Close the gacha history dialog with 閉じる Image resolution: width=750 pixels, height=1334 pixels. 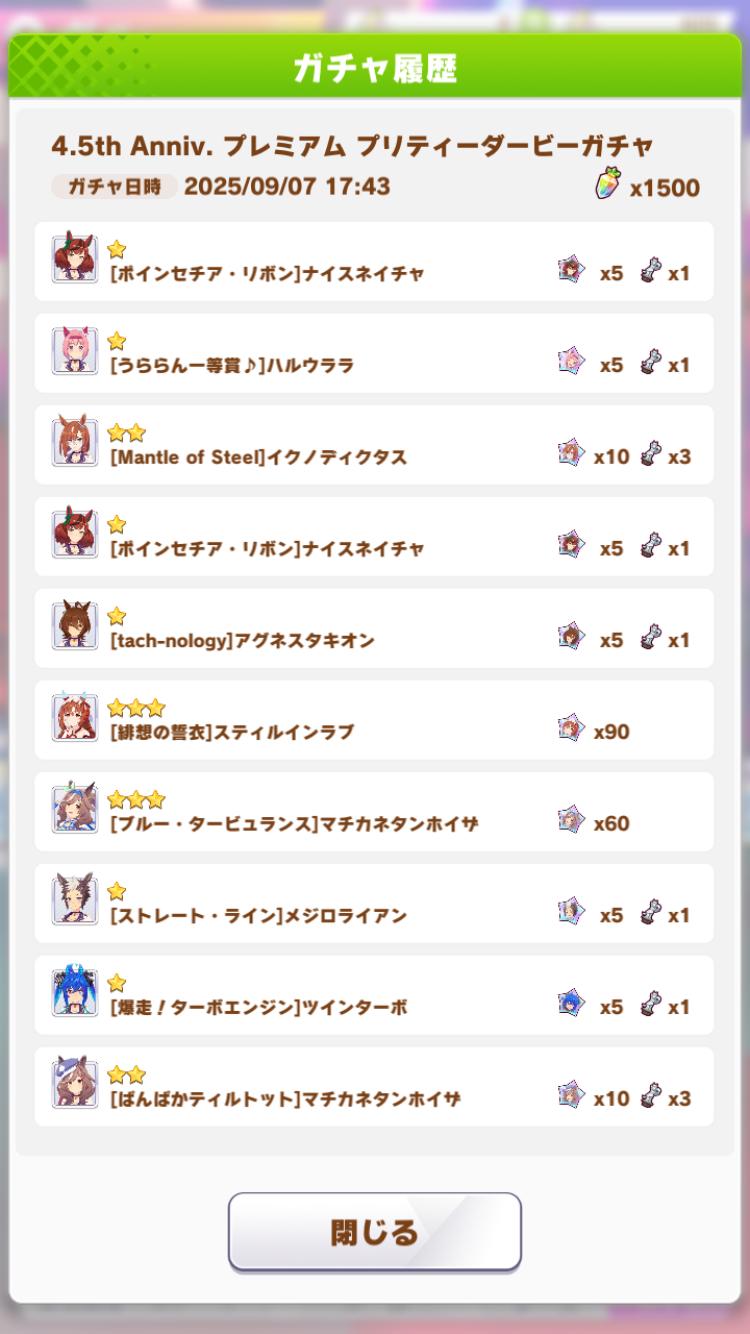tap(374, 1231)
